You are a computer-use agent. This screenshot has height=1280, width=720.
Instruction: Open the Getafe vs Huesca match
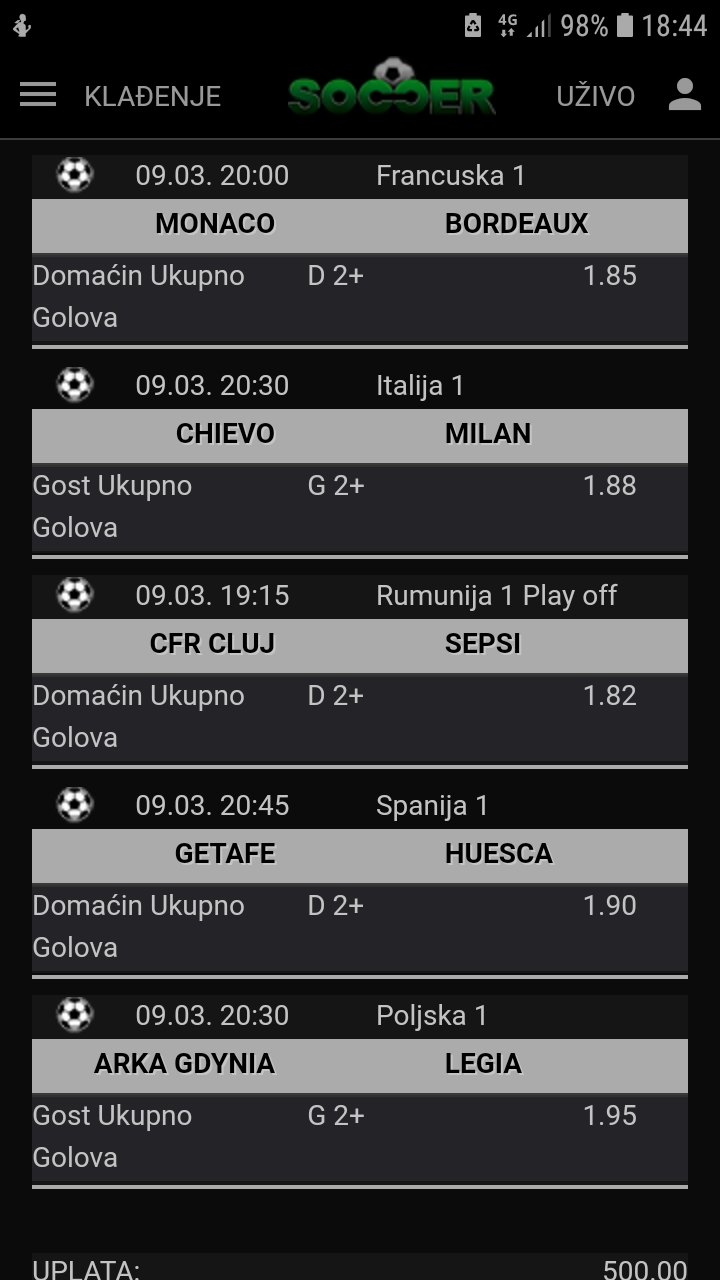tap(360, 854)
